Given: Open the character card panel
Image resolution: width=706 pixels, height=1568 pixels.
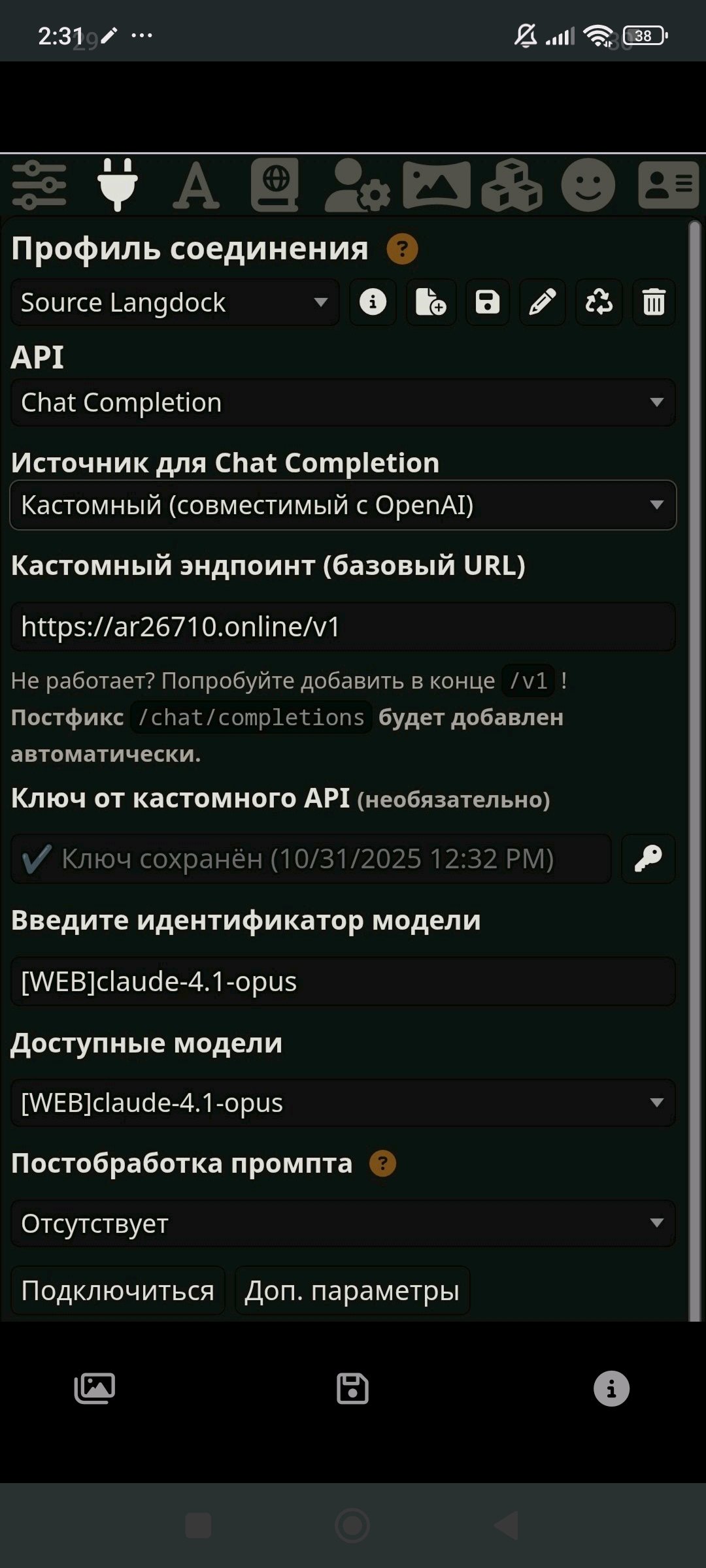Looking at the screenshot, I should (667, 185).
